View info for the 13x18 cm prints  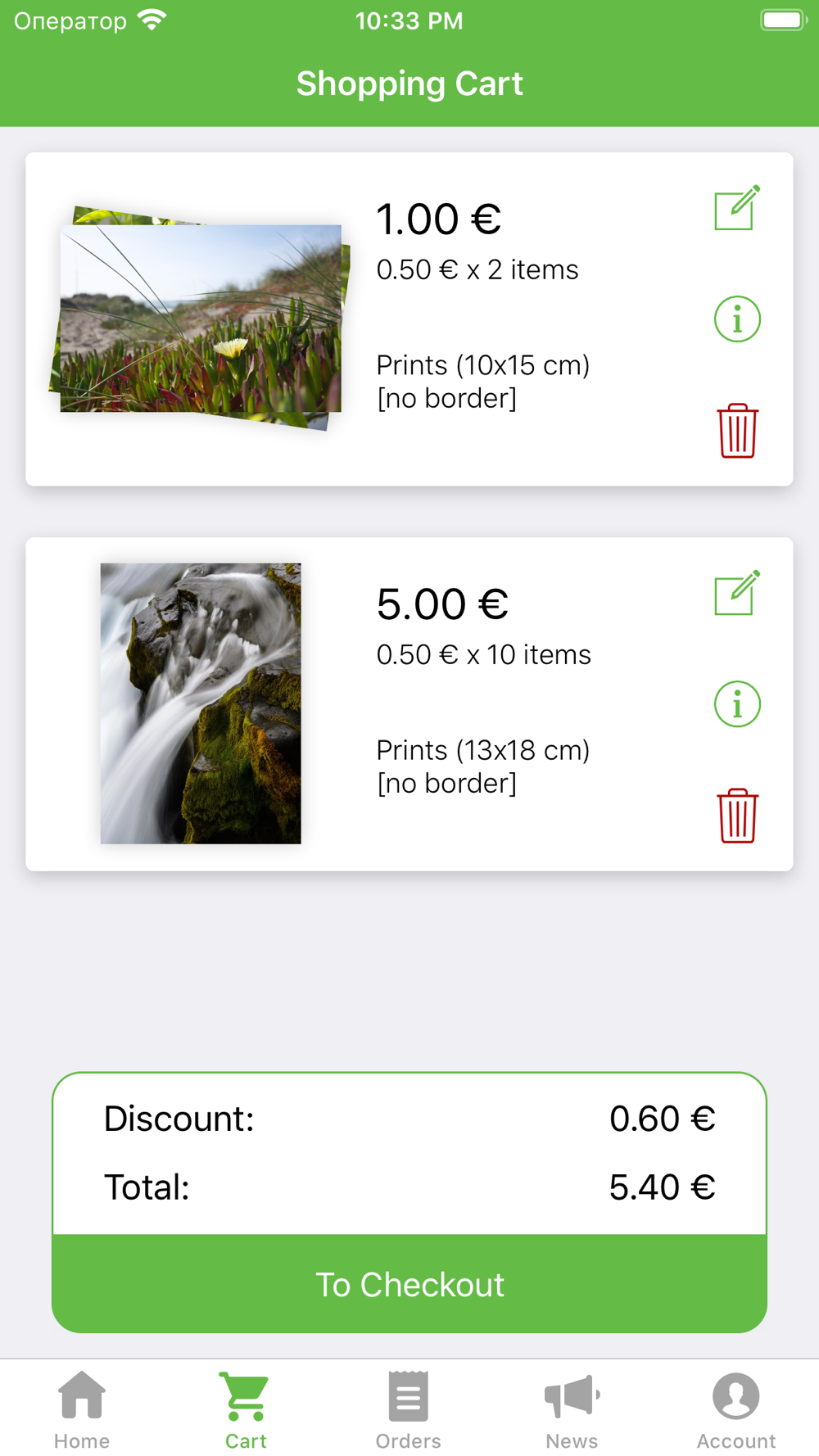click(x=737, y=703)
